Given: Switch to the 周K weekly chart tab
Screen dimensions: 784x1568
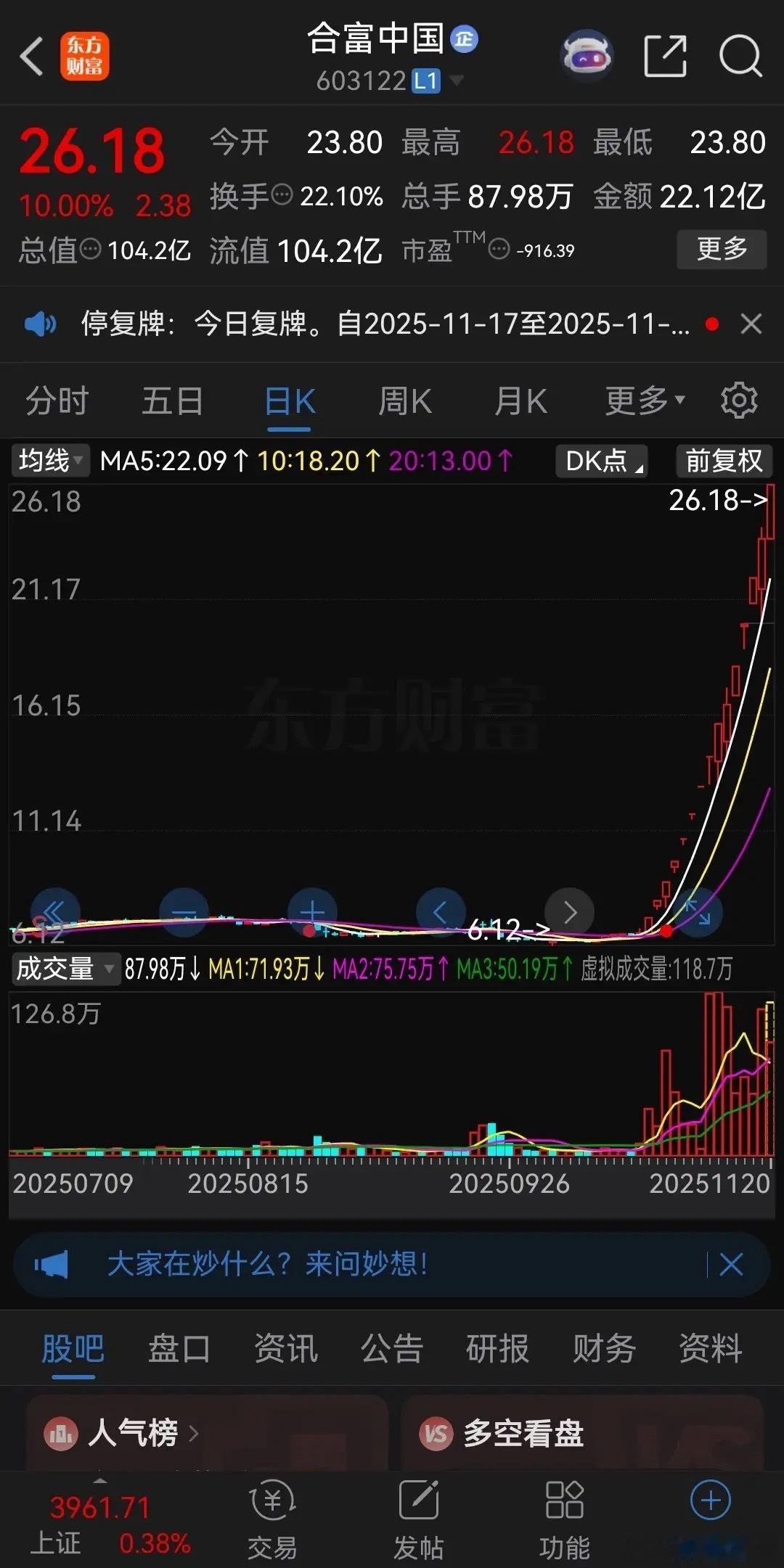Looking at the screenshot, I should pos(404,401).
